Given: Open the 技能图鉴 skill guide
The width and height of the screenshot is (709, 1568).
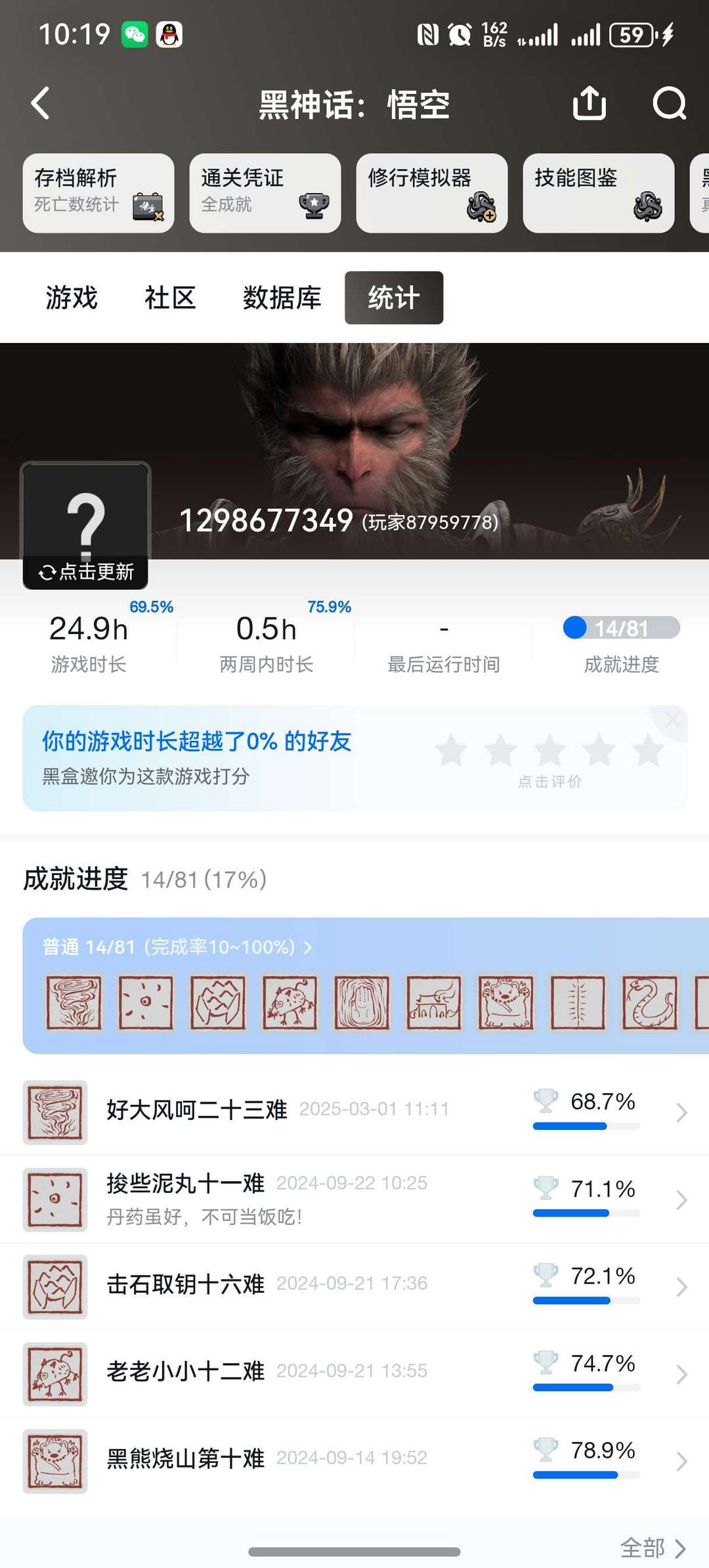Looking at the screenshot, I should coord(599,193).
